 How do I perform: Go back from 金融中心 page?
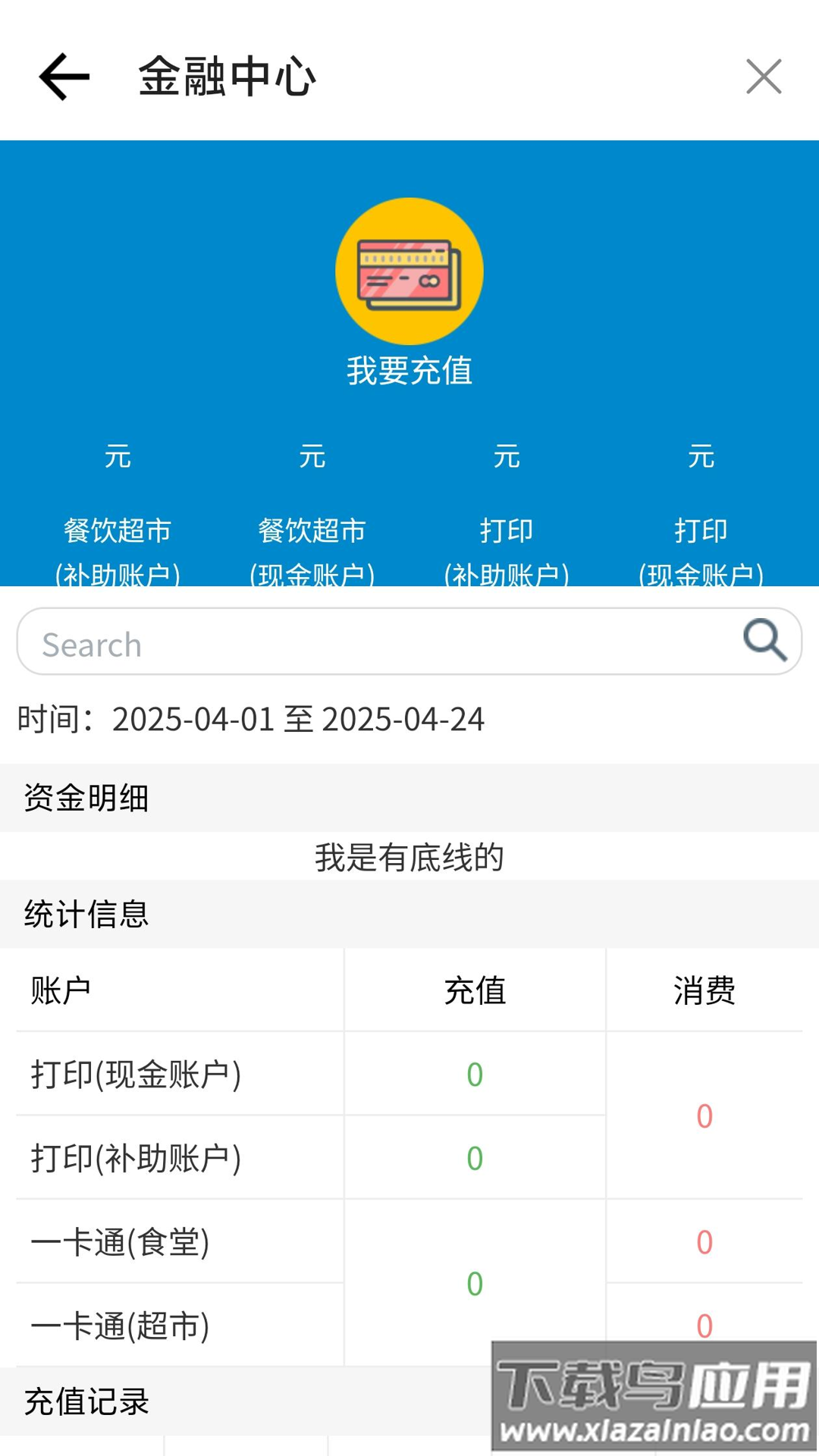(64, 77)
